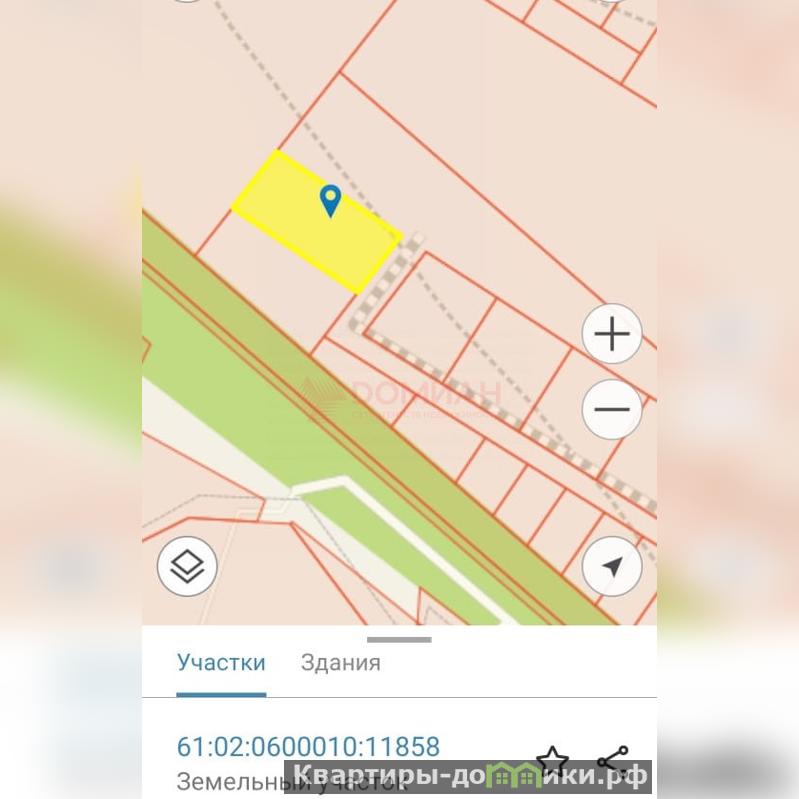
Task: Open the map layers selector
Action: (x=187, y=567)
